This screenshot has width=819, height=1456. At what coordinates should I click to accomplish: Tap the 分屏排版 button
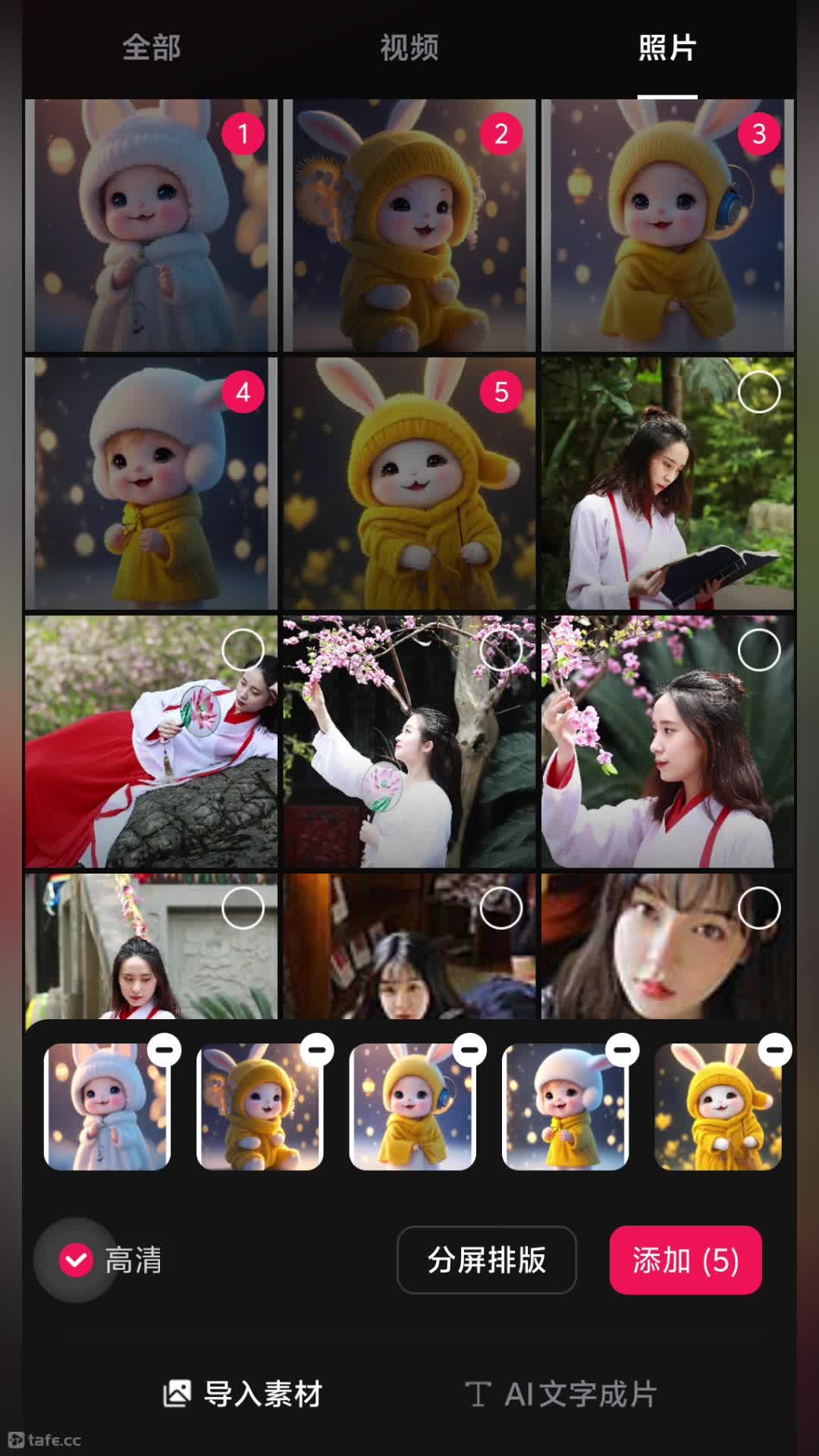(x=487, y=1260)
